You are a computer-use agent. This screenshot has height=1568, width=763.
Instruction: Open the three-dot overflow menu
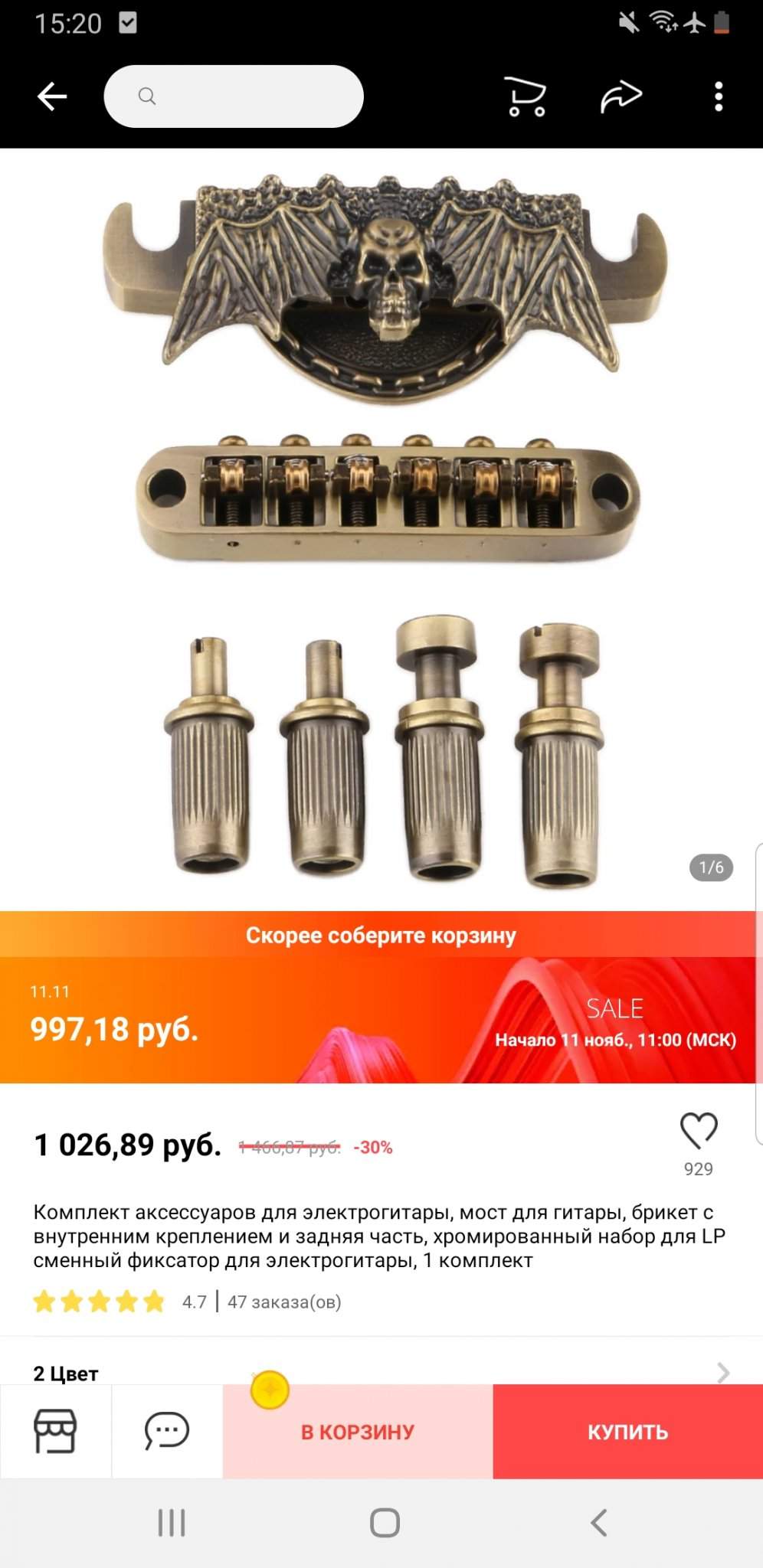coord(718,97)
